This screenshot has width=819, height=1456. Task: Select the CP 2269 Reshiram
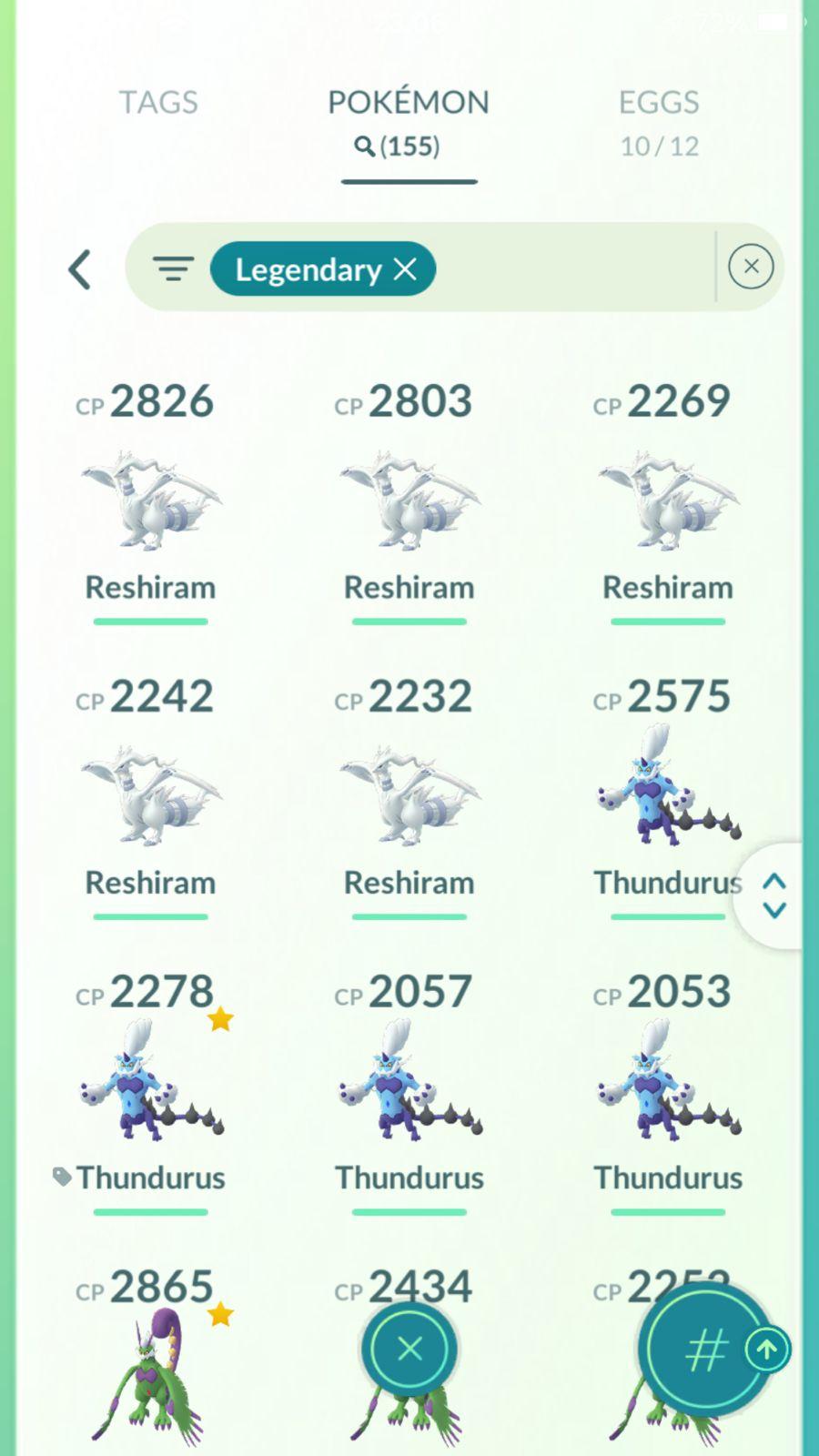point(667,502)
